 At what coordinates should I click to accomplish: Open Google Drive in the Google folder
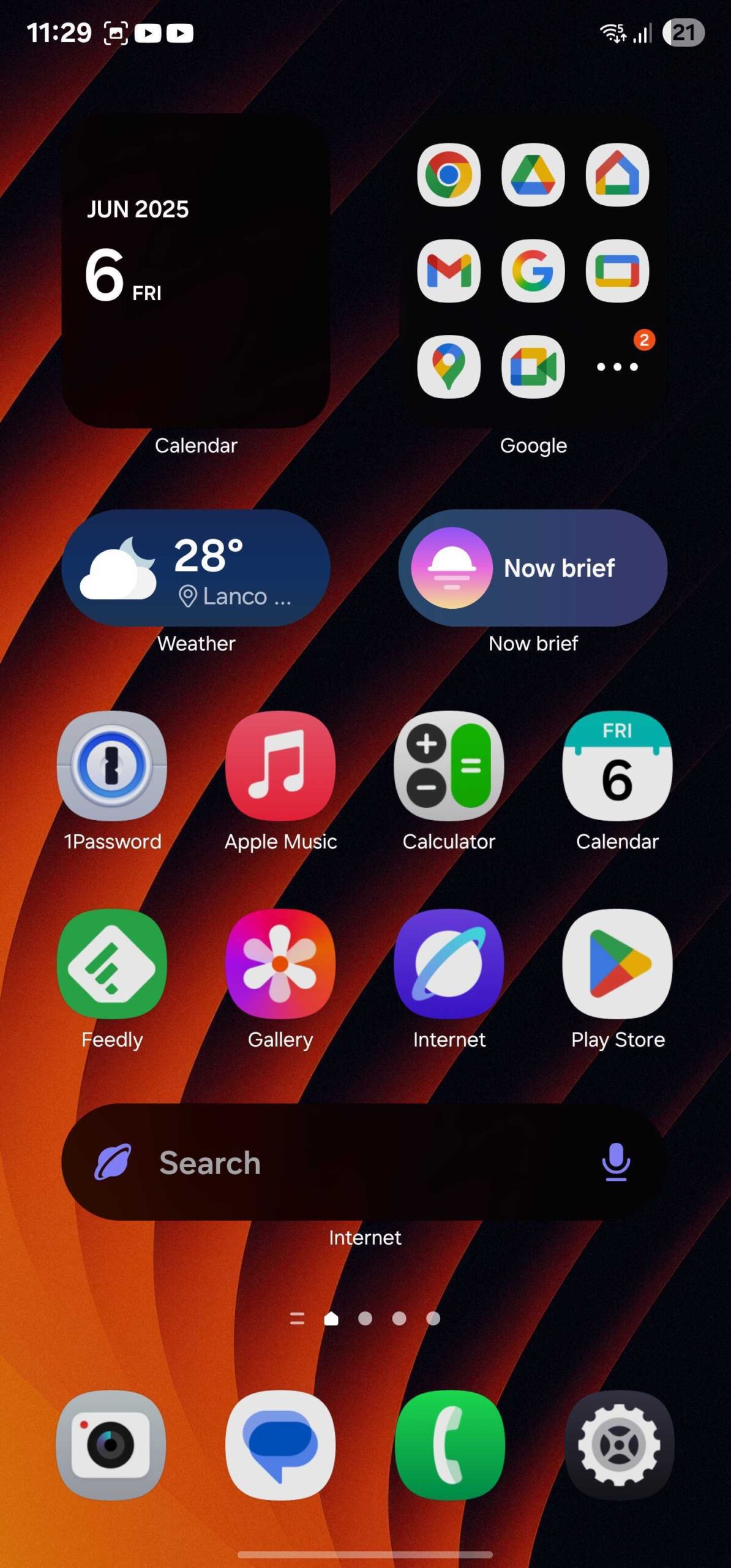533,175
